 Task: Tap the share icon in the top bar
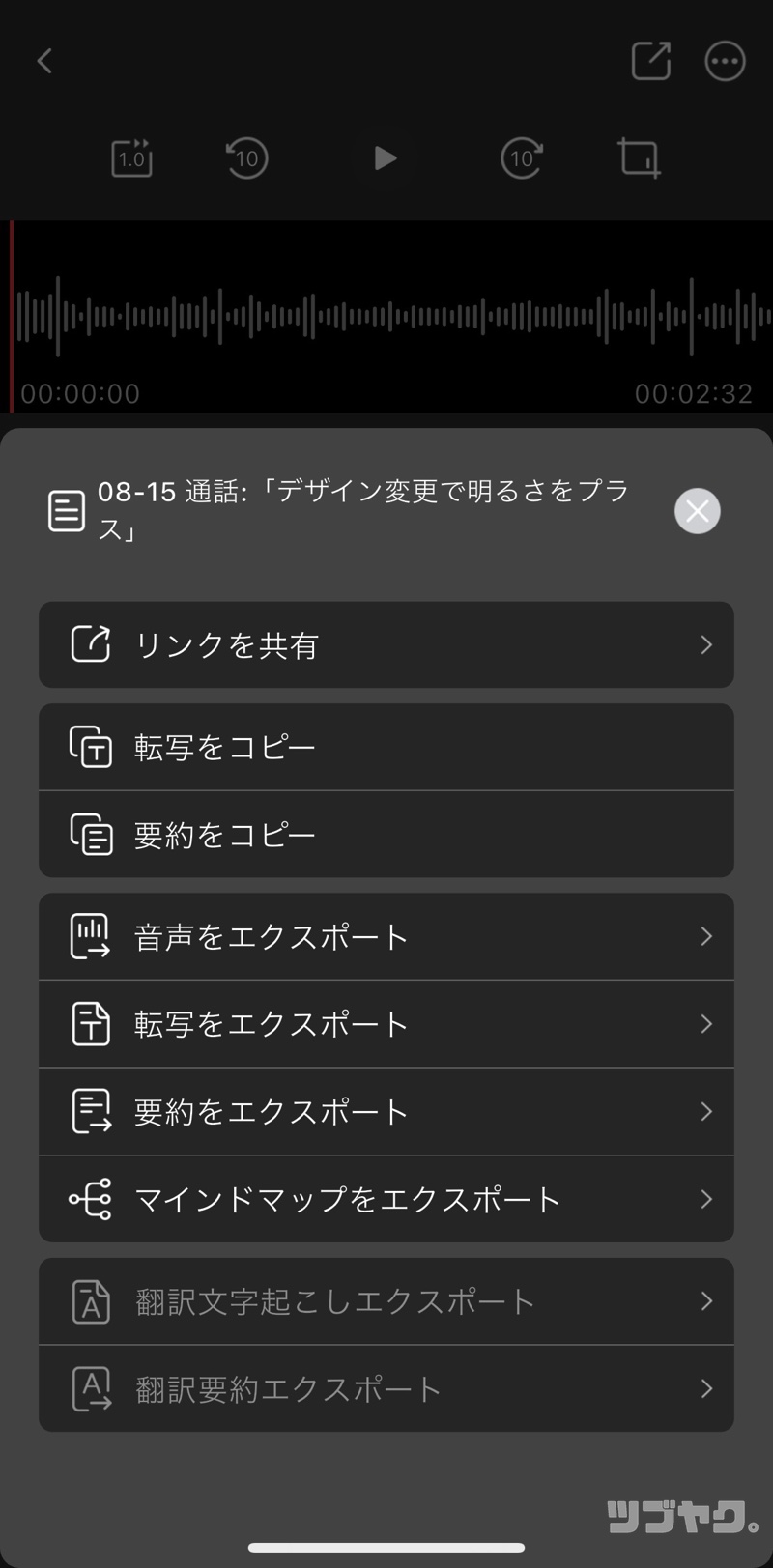[650, 61]
